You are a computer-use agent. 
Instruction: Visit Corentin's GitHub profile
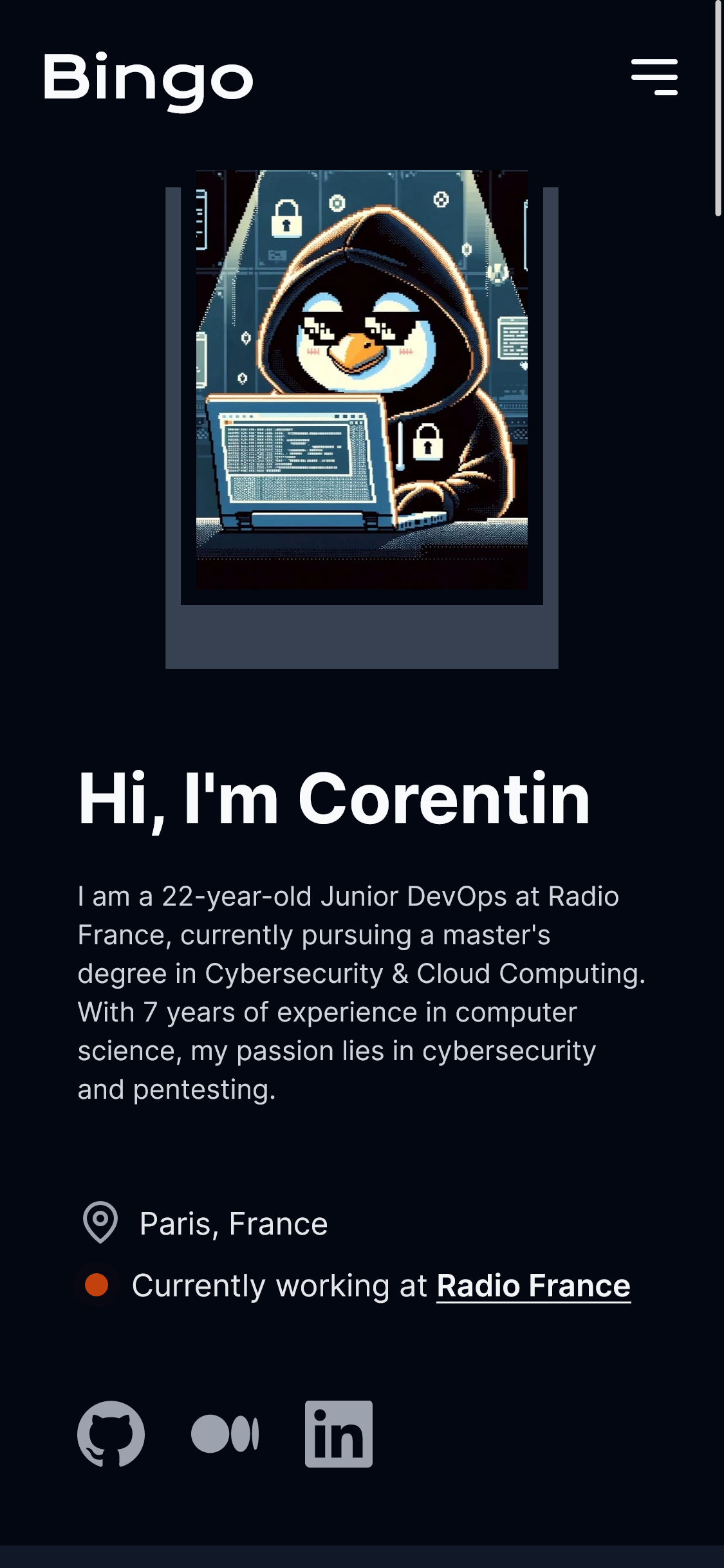coord(111,1433)
